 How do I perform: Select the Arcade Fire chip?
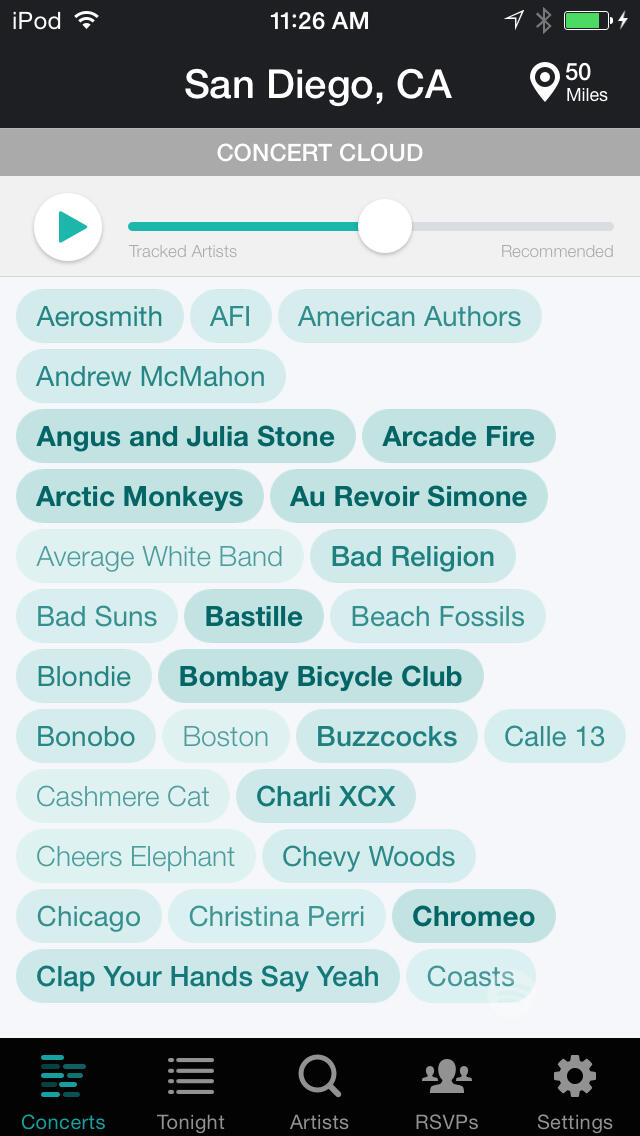[458, 437]
